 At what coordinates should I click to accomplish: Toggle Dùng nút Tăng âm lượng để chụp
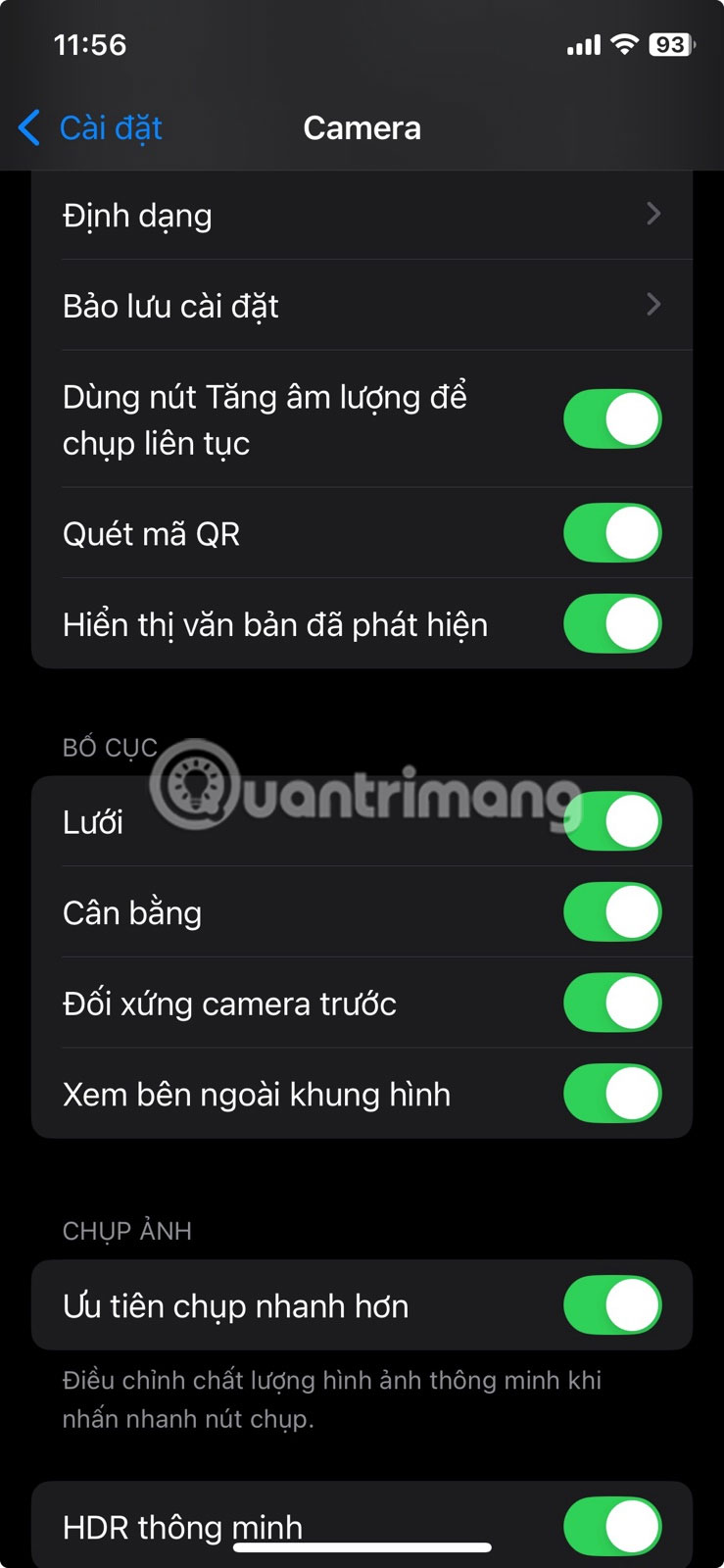pyautogui.click(x=611, y=418)
